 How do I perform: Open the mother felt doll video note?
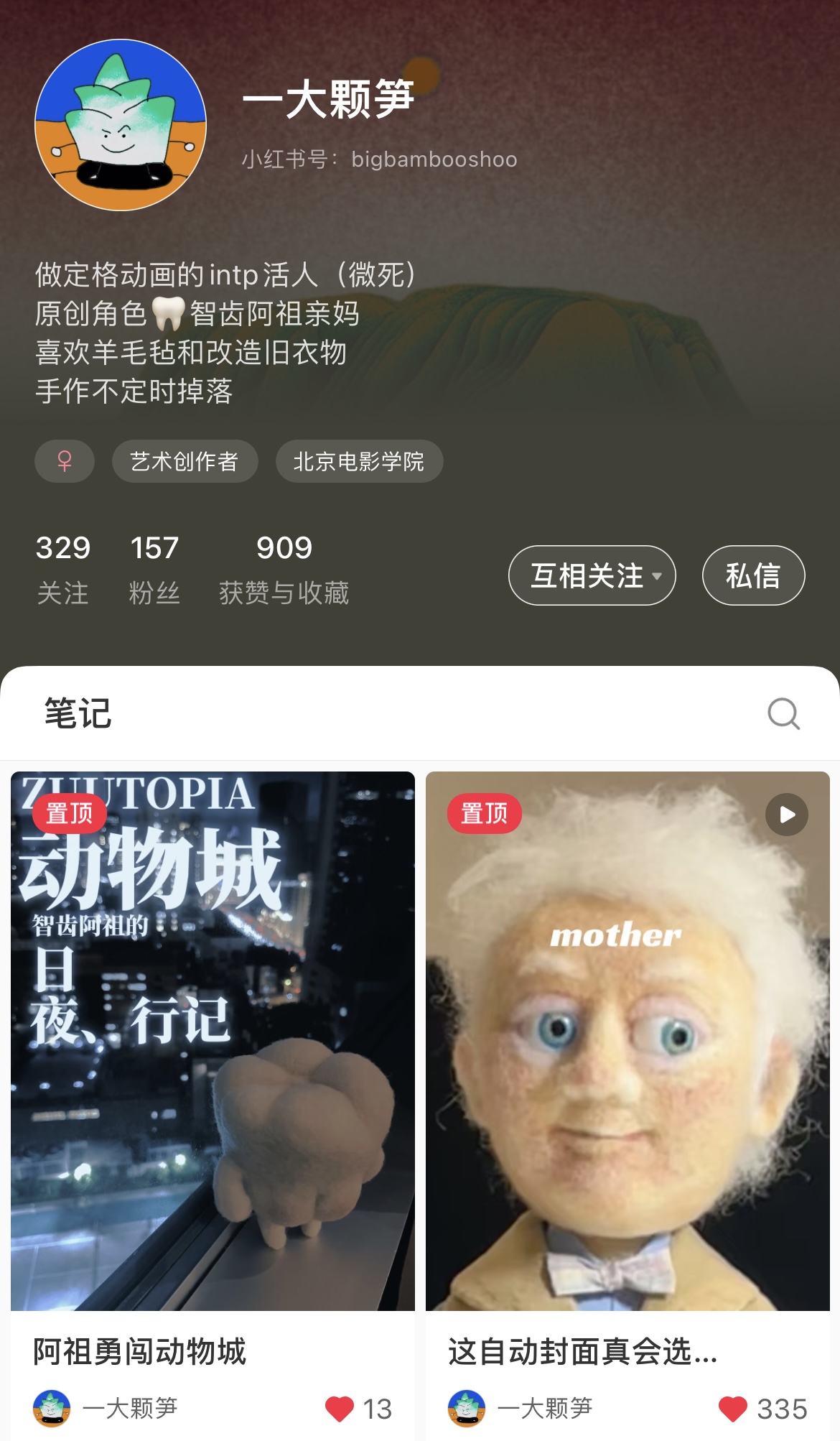click(x=627, y=1042)
